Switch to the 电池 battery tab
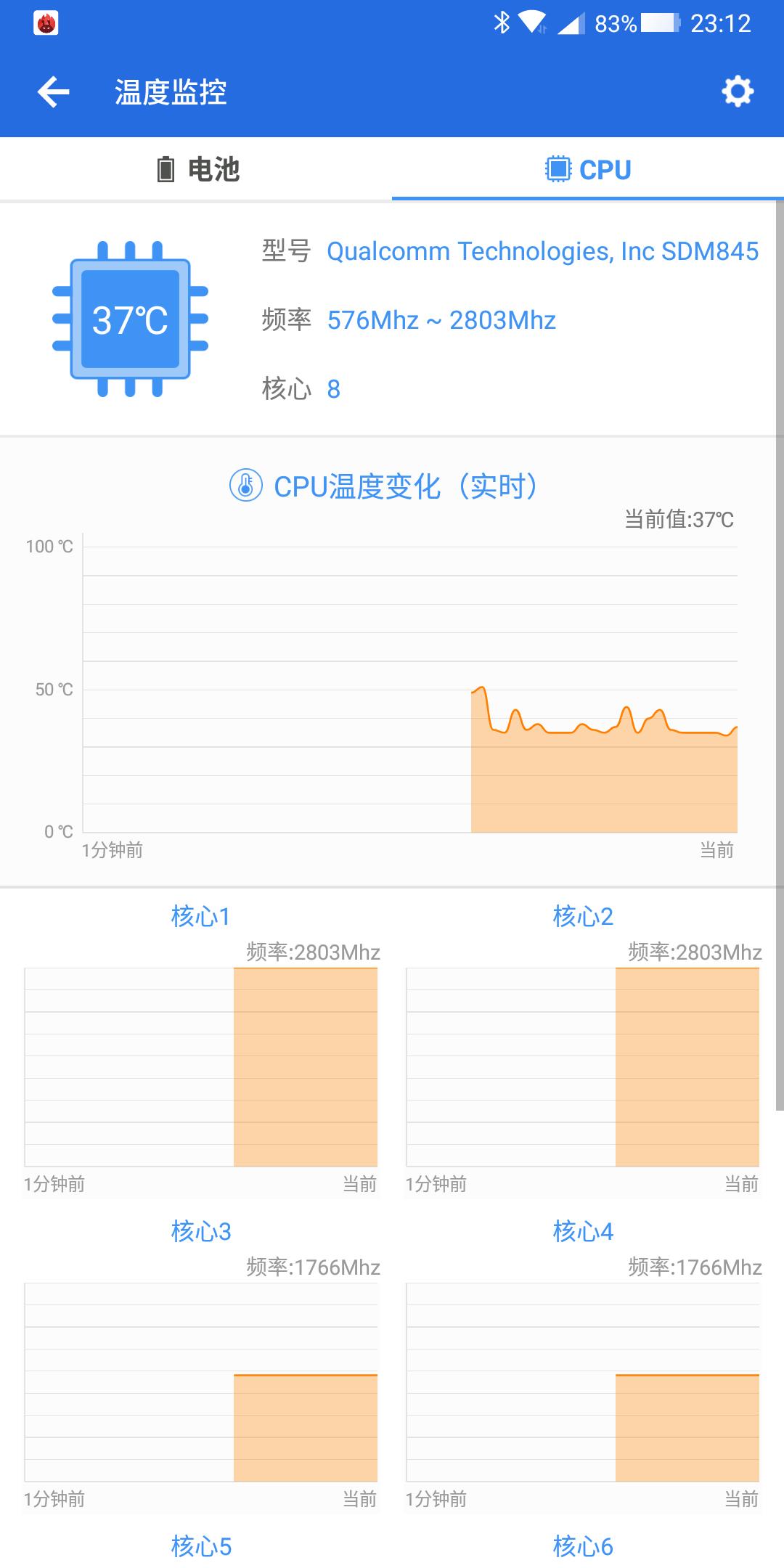The image size is (784, 1568). coord(196,169)
